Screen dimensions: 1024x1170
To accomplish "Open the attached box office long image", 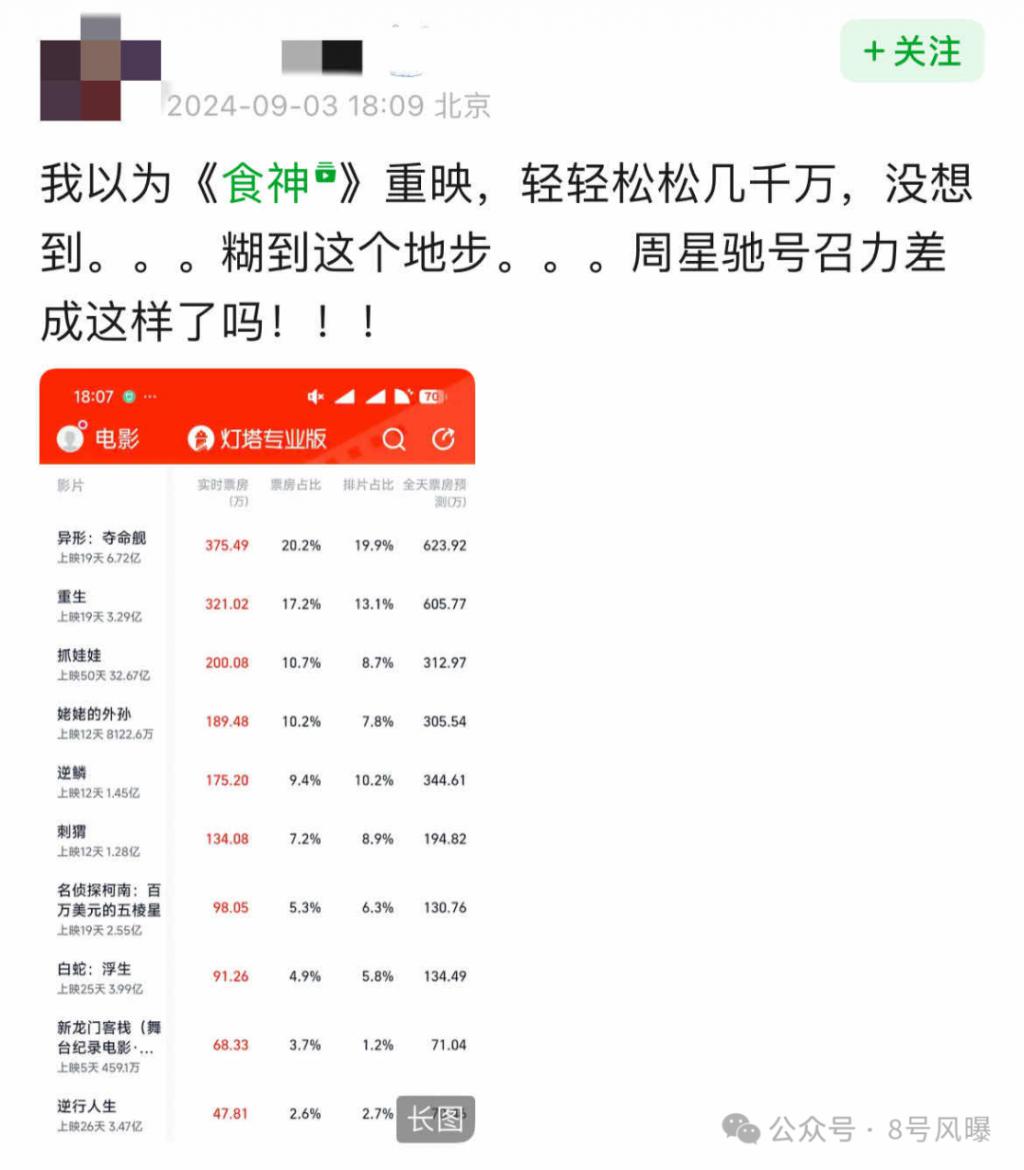I will 257,755.
